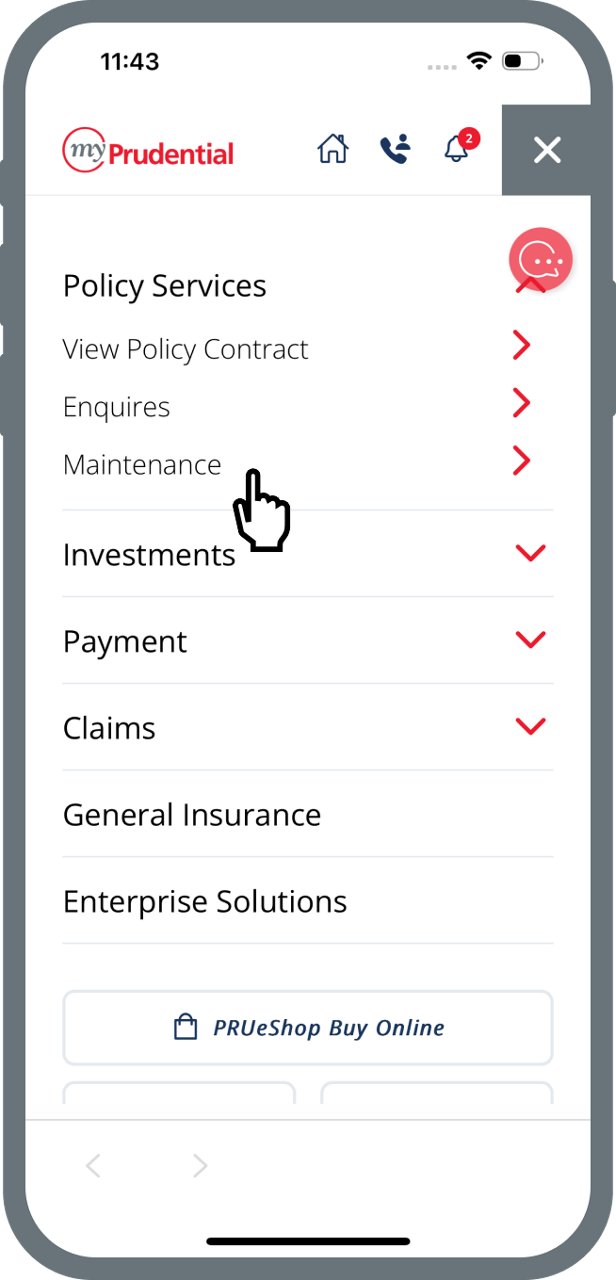Tap PRUeShop Buy Online button
The image size is (616, 1280).
[308, 1028]
